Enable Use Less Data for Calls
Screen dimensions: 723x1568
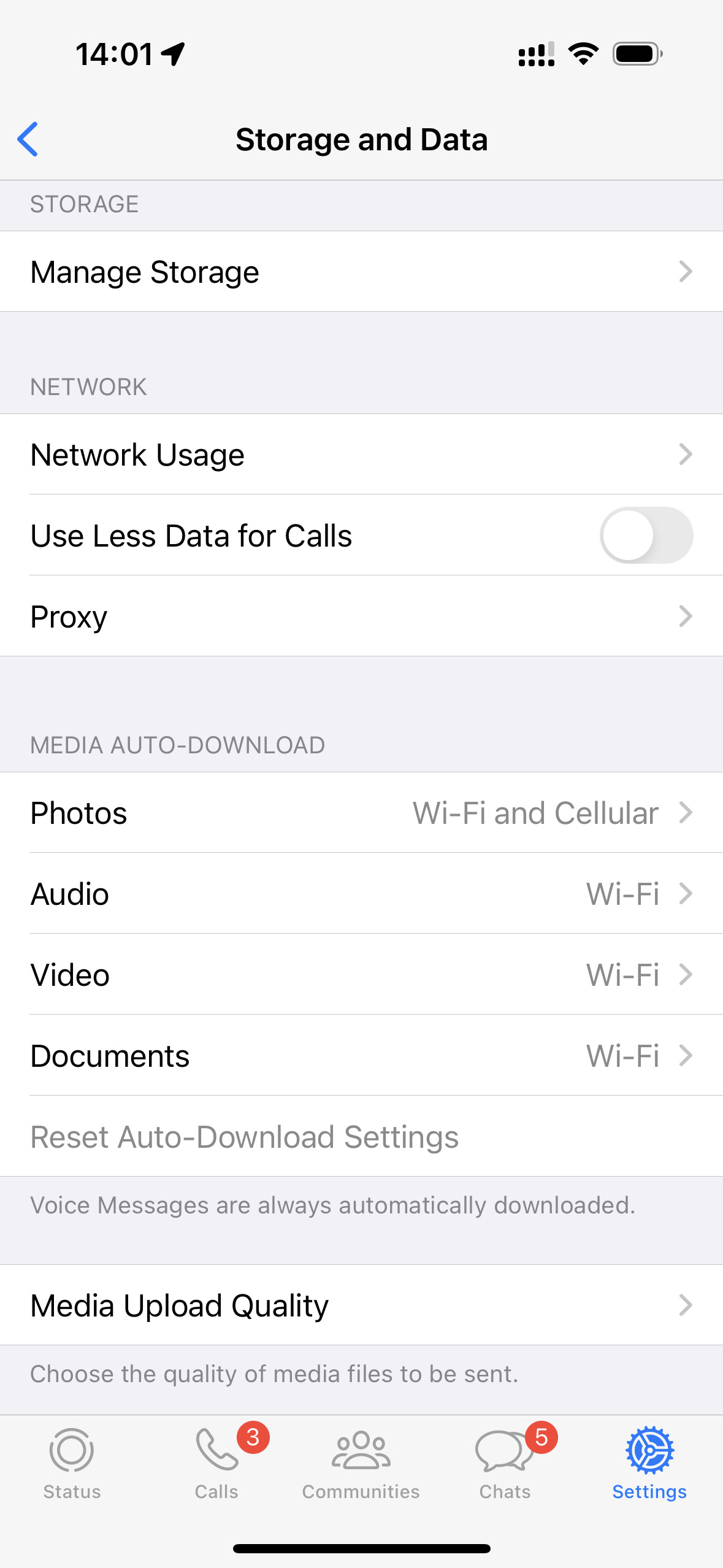coord(646,535)
